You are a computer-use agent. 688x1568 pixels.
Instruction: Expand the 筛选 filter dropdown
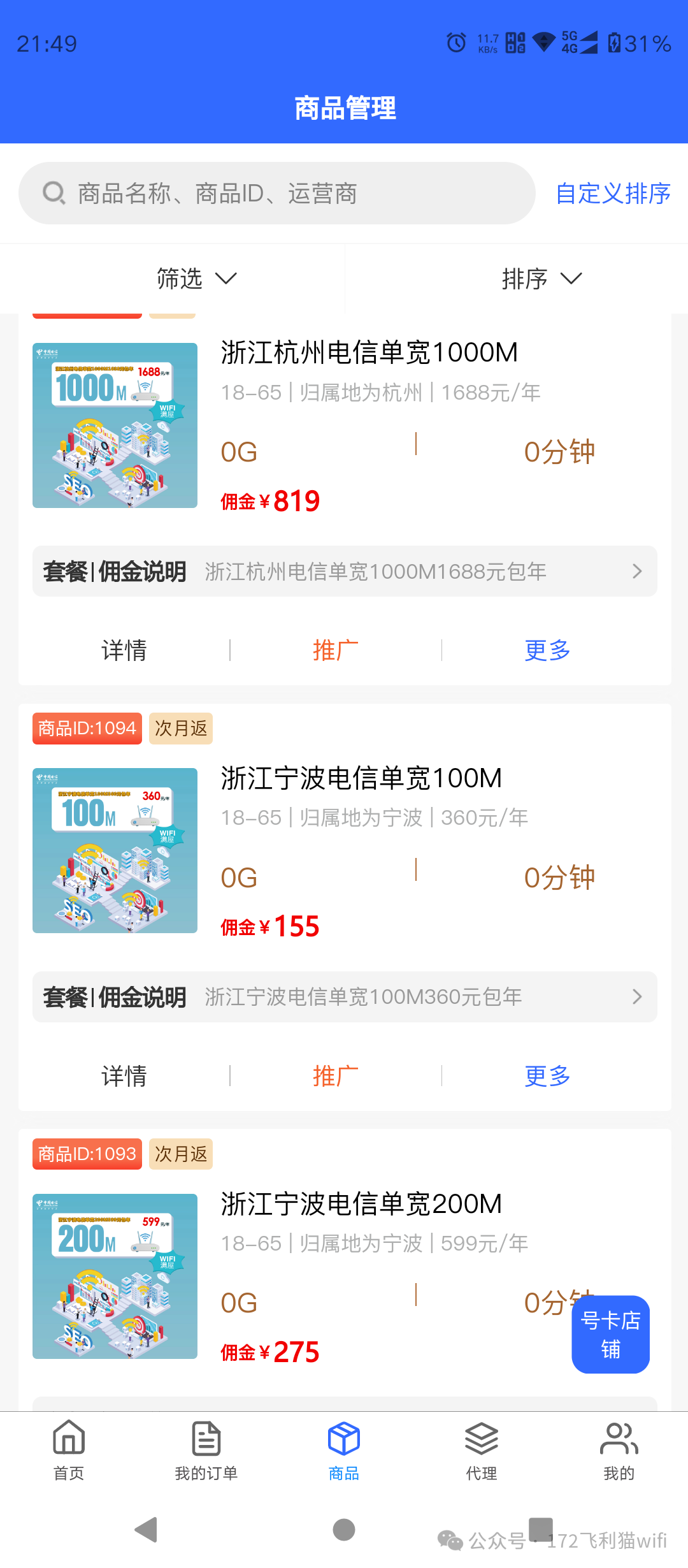[x=196, y=279]
